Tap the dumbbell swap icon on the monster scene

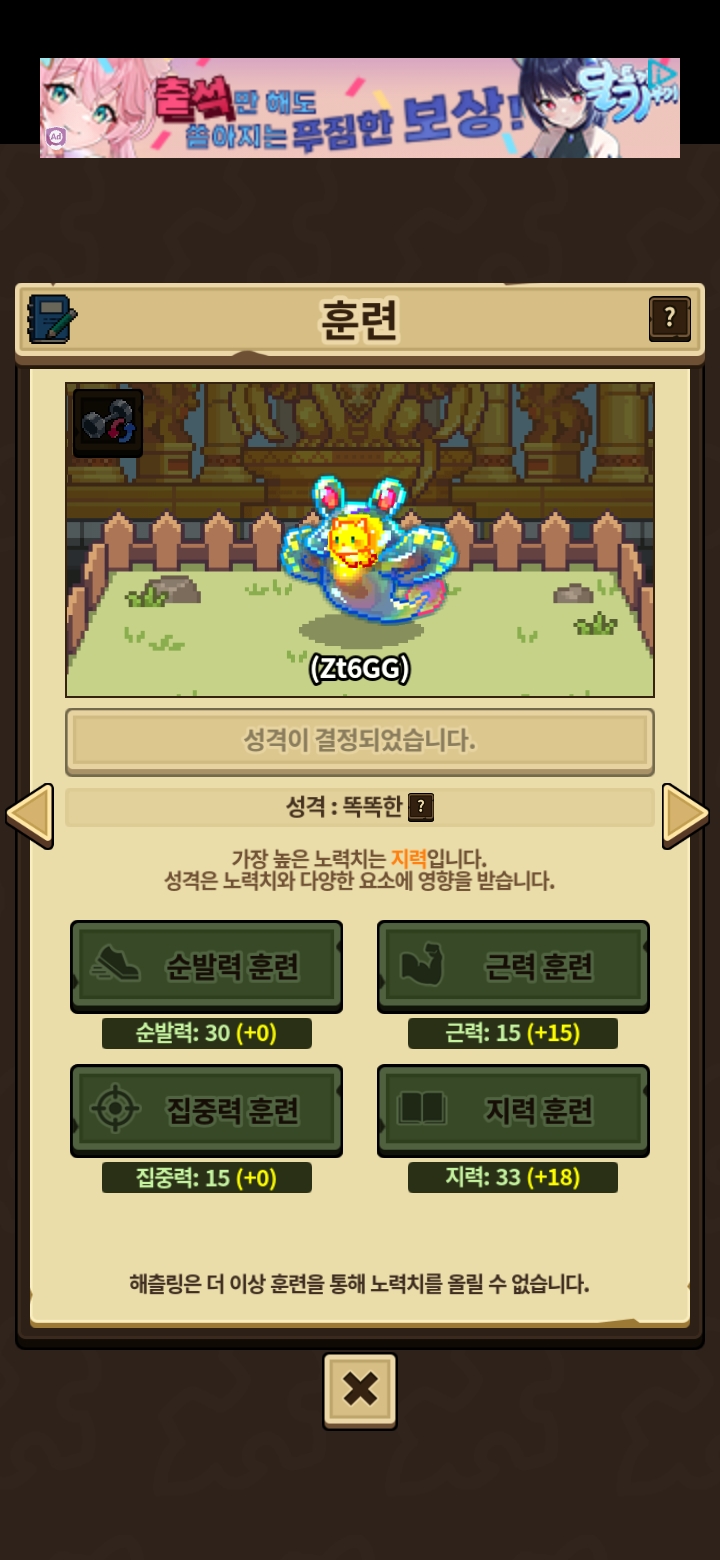(x=107, y=423)
